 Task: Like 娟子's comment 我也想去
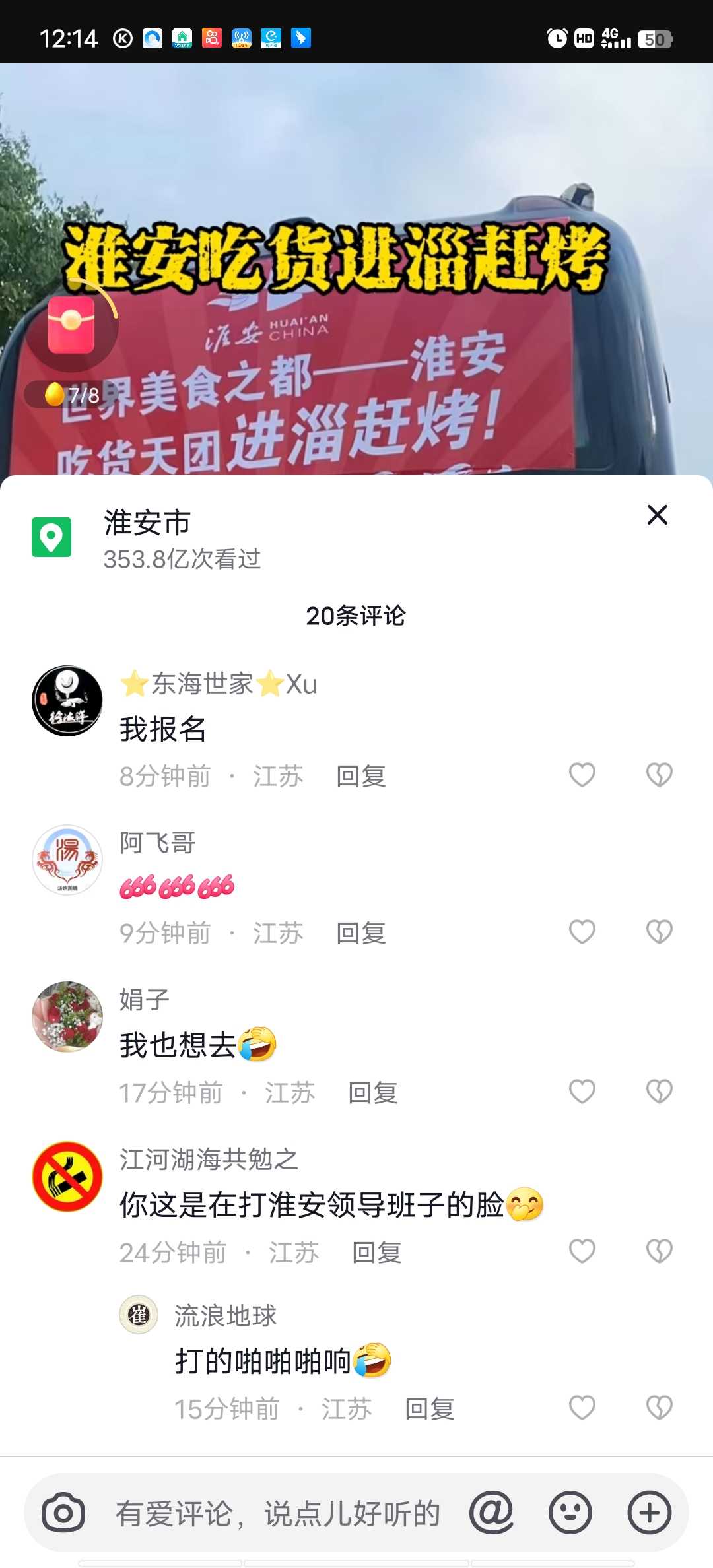[x=582, y=1092]
